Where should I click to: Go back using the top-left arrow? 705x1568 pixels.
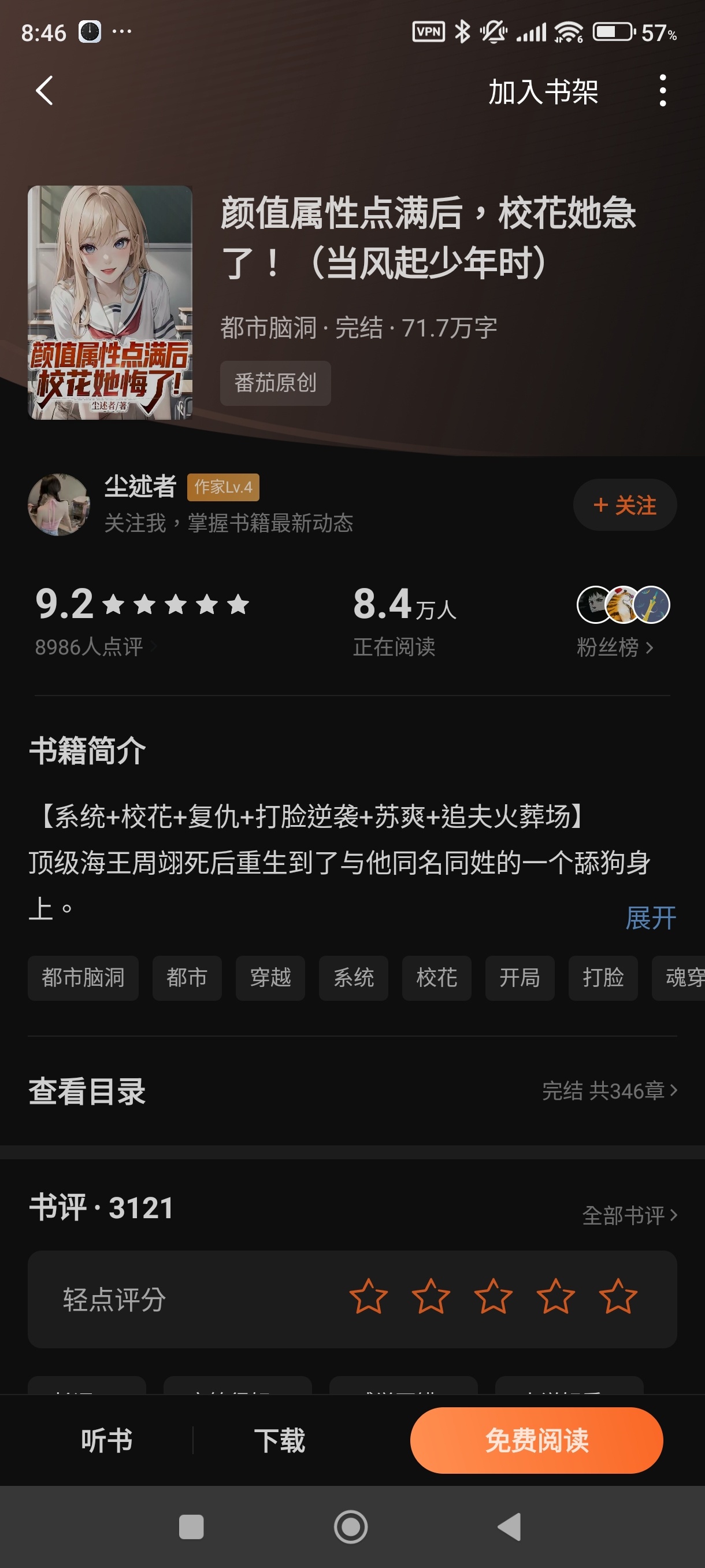coord(44,91)
